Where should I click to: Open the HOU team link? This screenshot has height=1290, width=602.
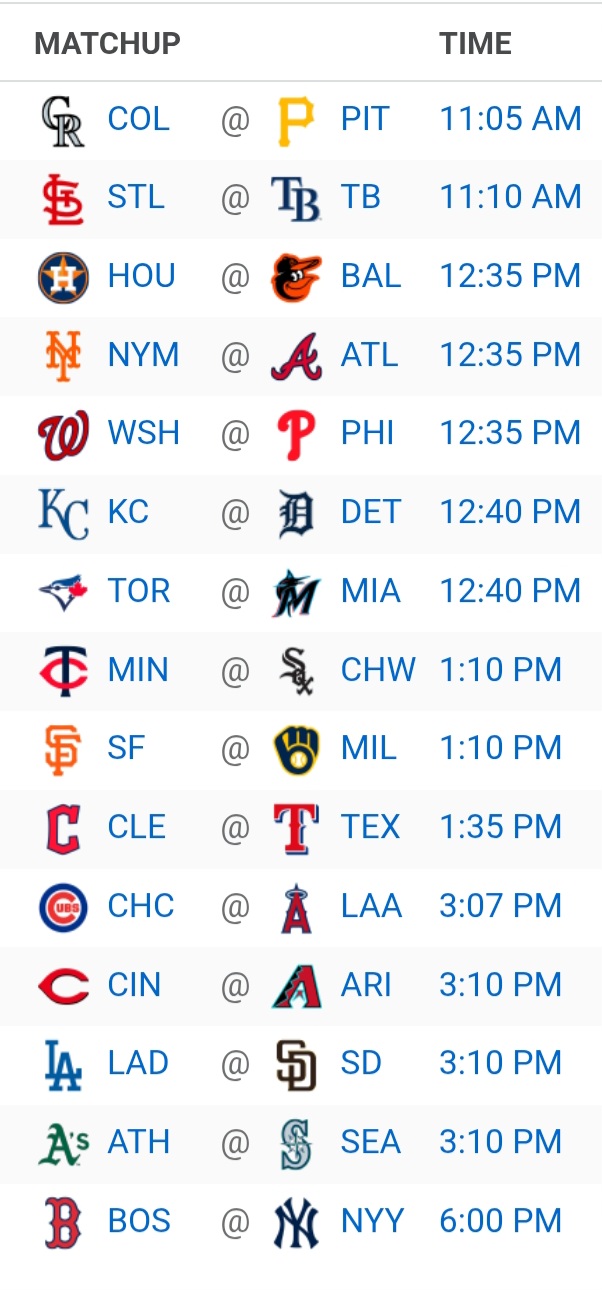(x=141, y=276)
